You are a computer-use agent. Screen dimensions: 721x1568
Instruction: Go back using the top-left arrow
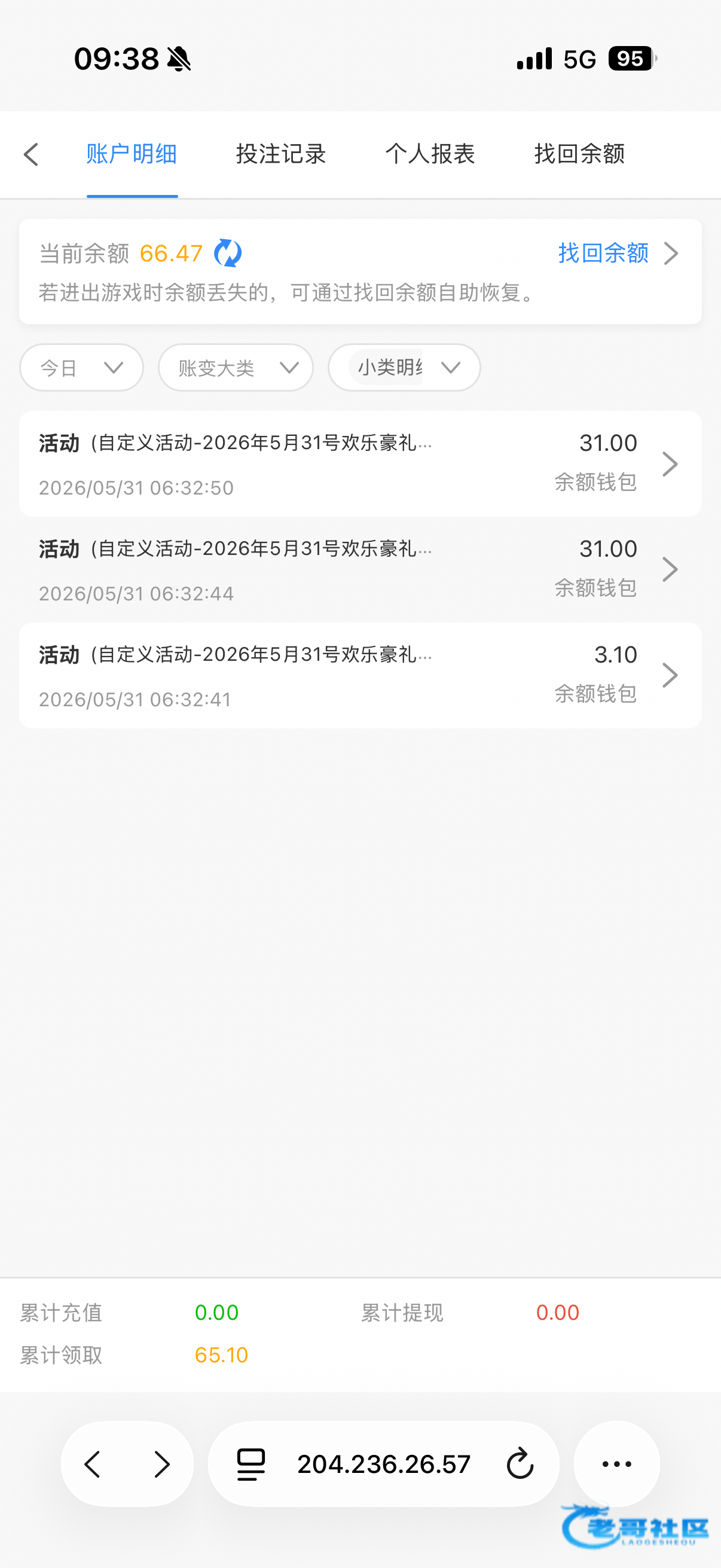click(x=32, y=155)
